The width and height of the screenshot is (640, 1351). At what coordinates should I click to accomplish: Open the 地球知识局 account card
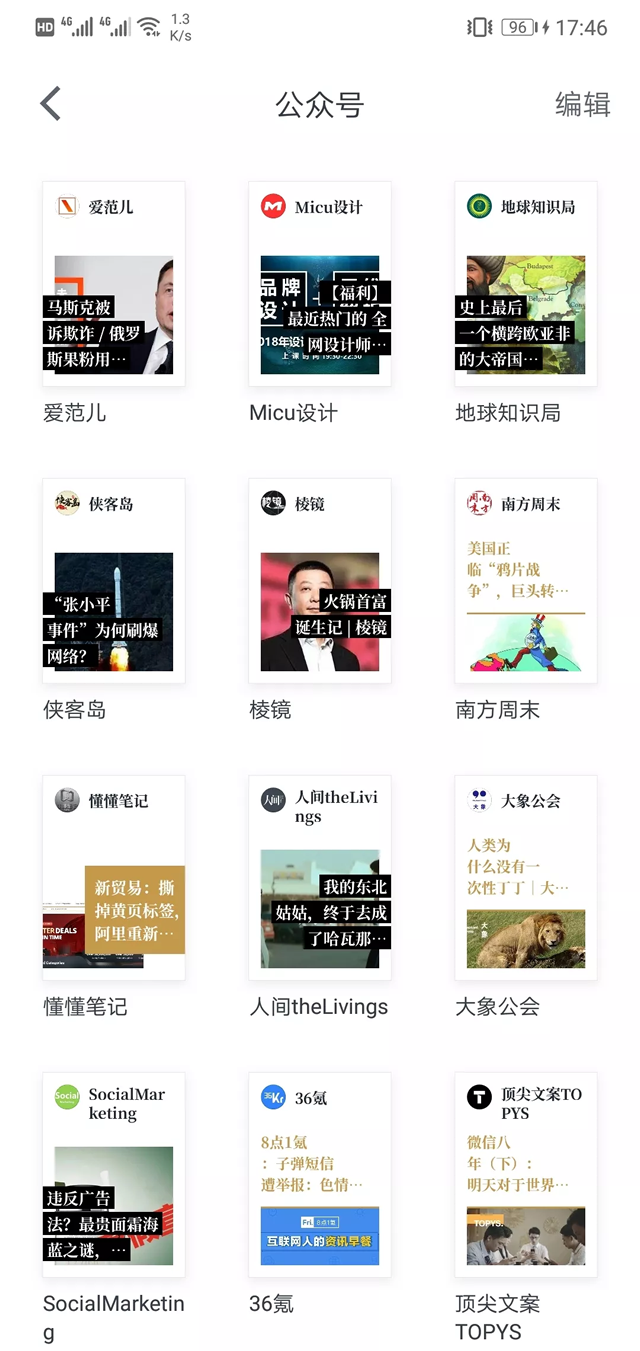tap(526, 284)
